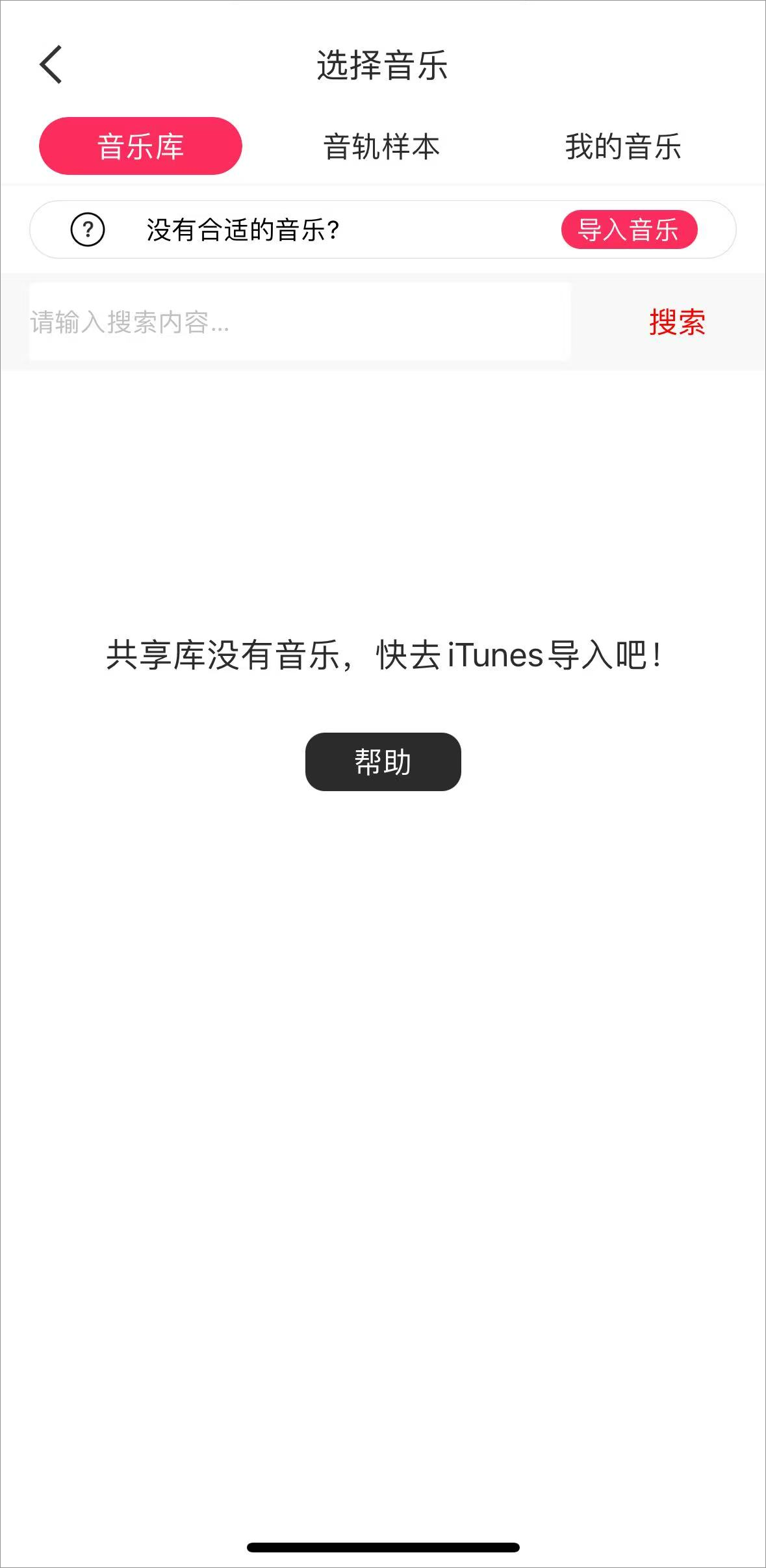Go back using the top-left arrow
The height and width of the screenshot is (1568, 766).
51,65
